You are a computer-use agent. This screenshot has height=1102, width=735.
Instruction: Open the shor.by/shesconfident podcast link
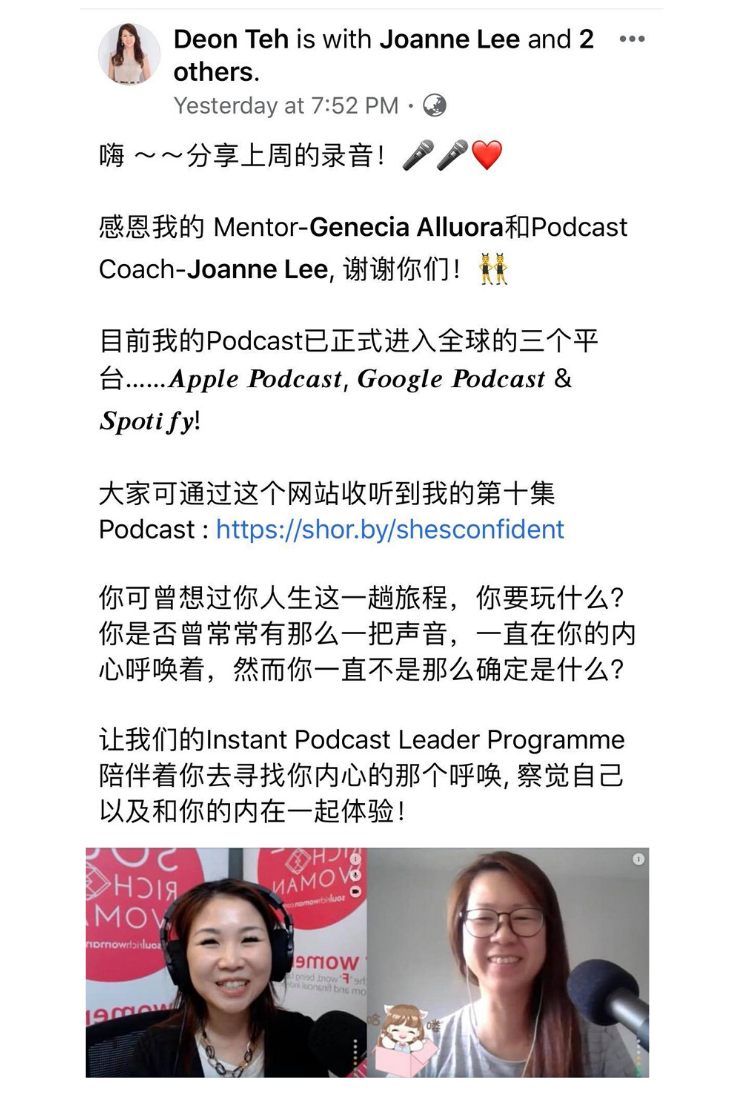pyautogui.click(x=390, y=529)
